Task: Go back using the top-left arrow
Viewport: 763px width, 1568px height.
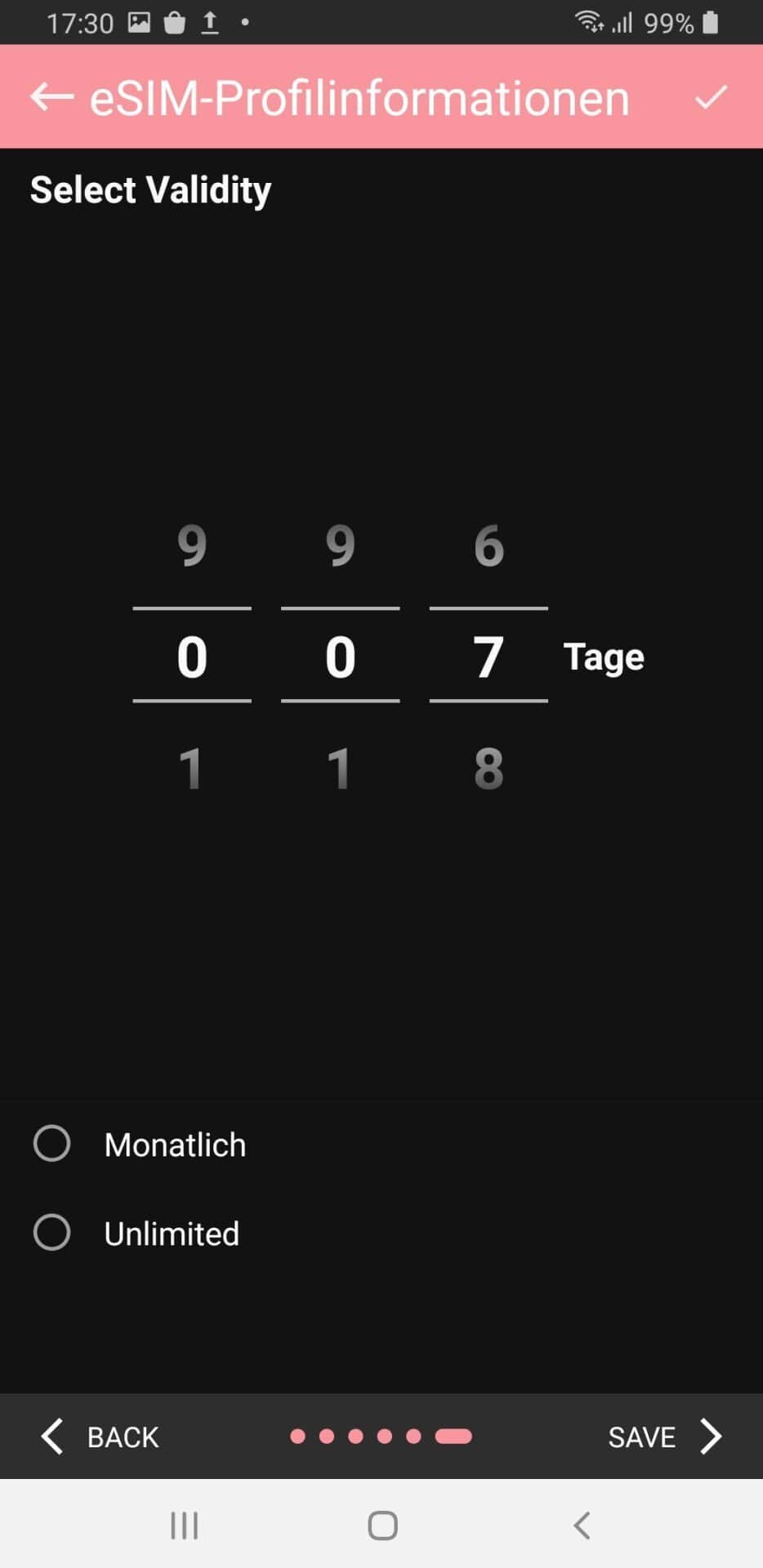Action: pos(52,97)
